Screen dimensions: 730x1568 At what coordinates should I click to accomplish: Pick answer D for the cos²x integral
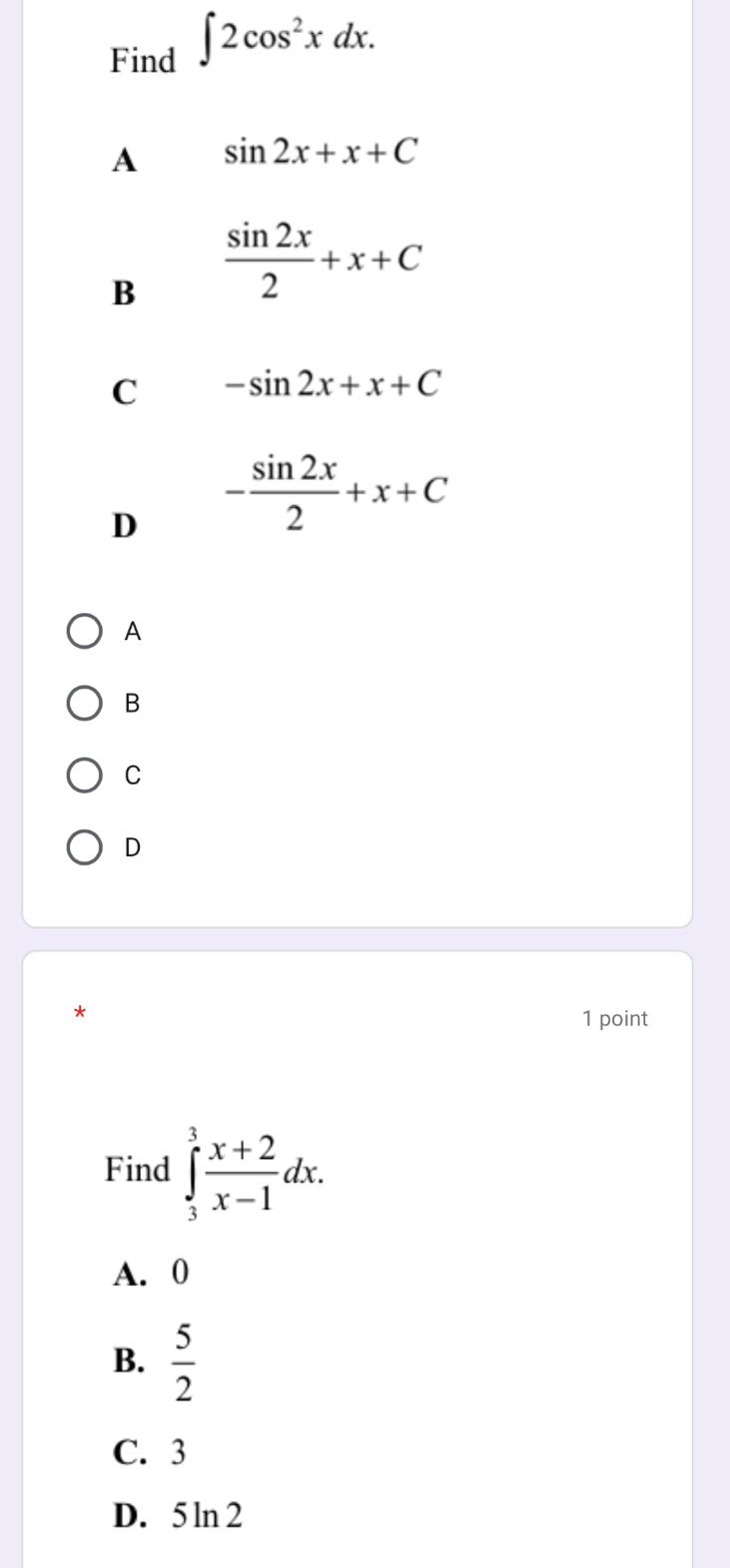(x=85, y=848)
